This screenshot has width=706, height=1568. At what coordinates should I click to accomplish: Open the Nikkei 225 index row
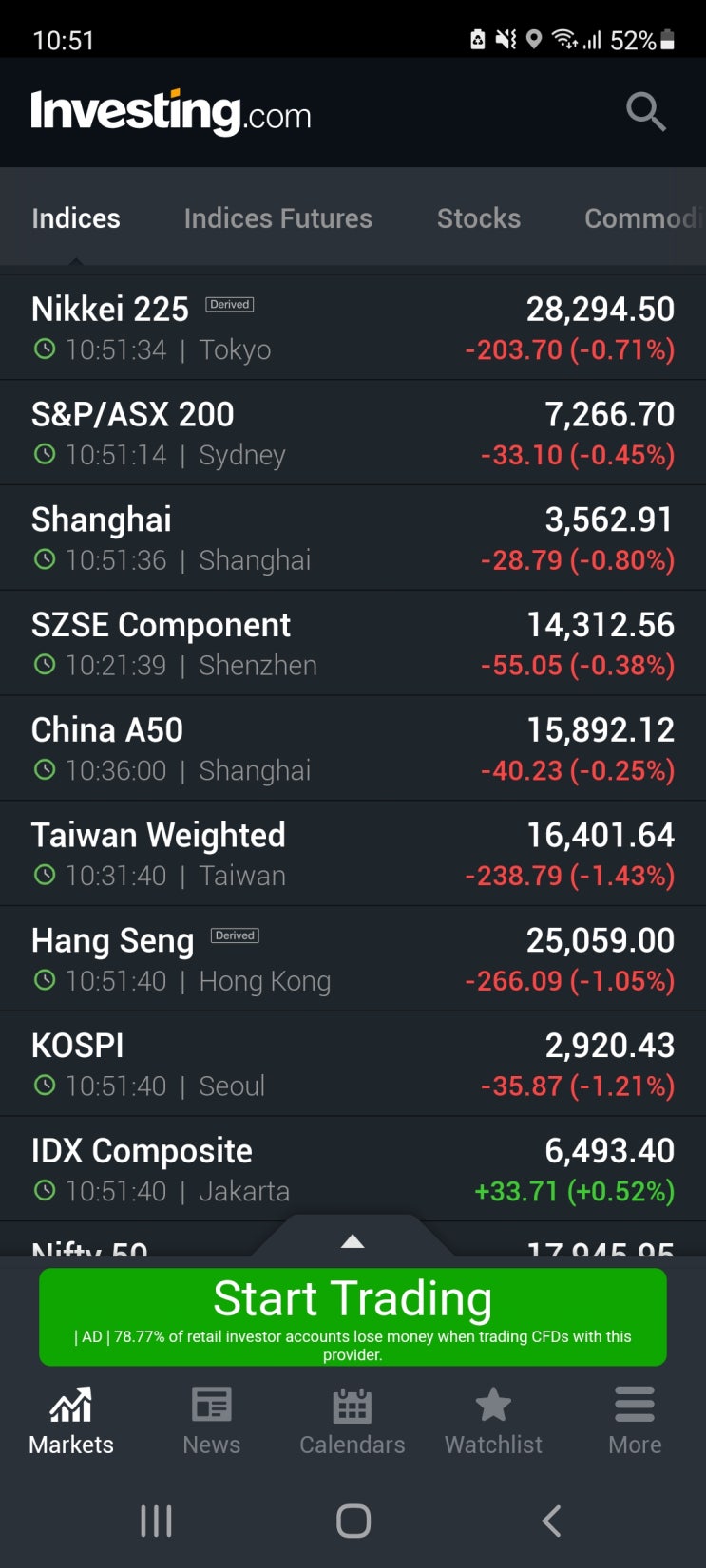(x=353, y=328)
